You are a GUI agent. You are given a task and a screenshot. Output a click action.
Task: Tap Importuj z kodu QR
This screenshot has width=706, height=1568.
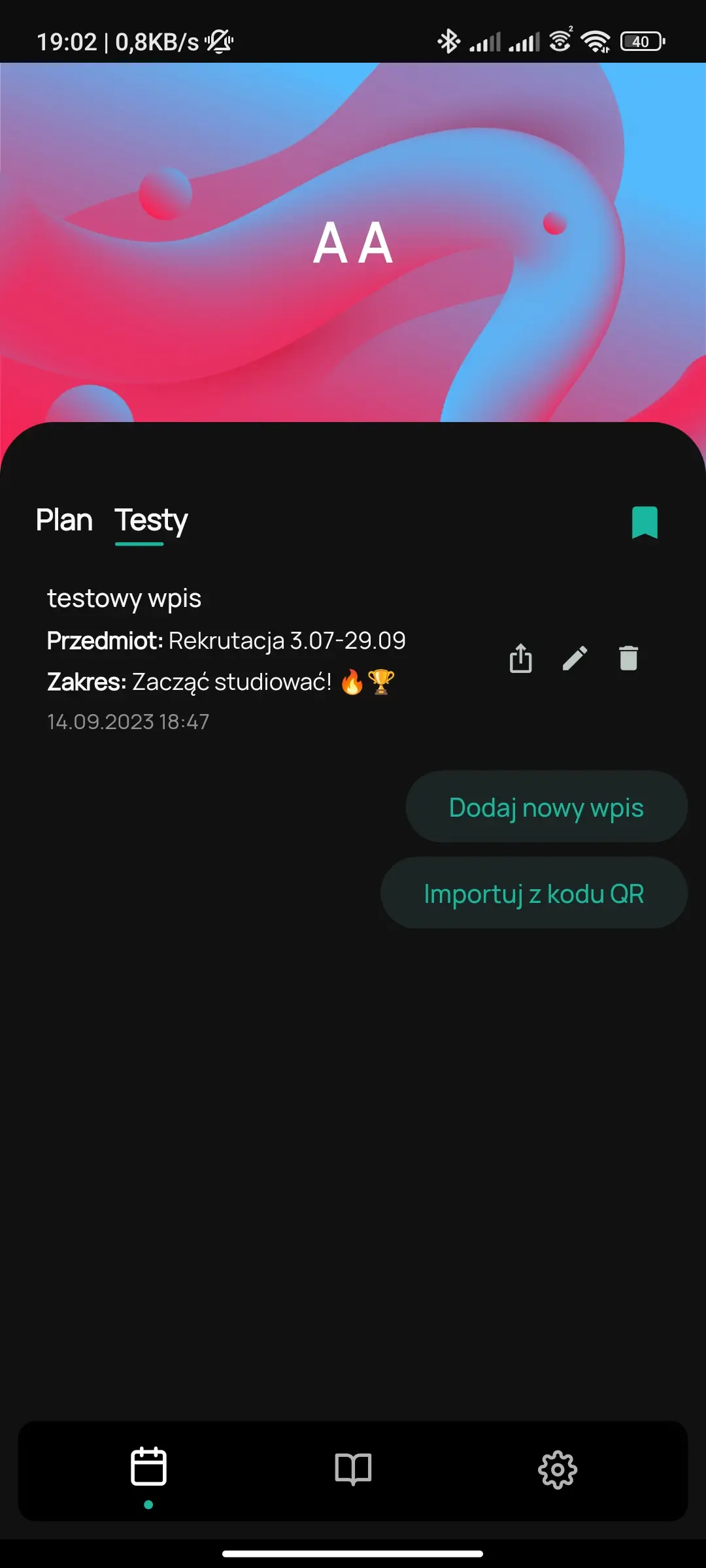click(x=534, y=894)
